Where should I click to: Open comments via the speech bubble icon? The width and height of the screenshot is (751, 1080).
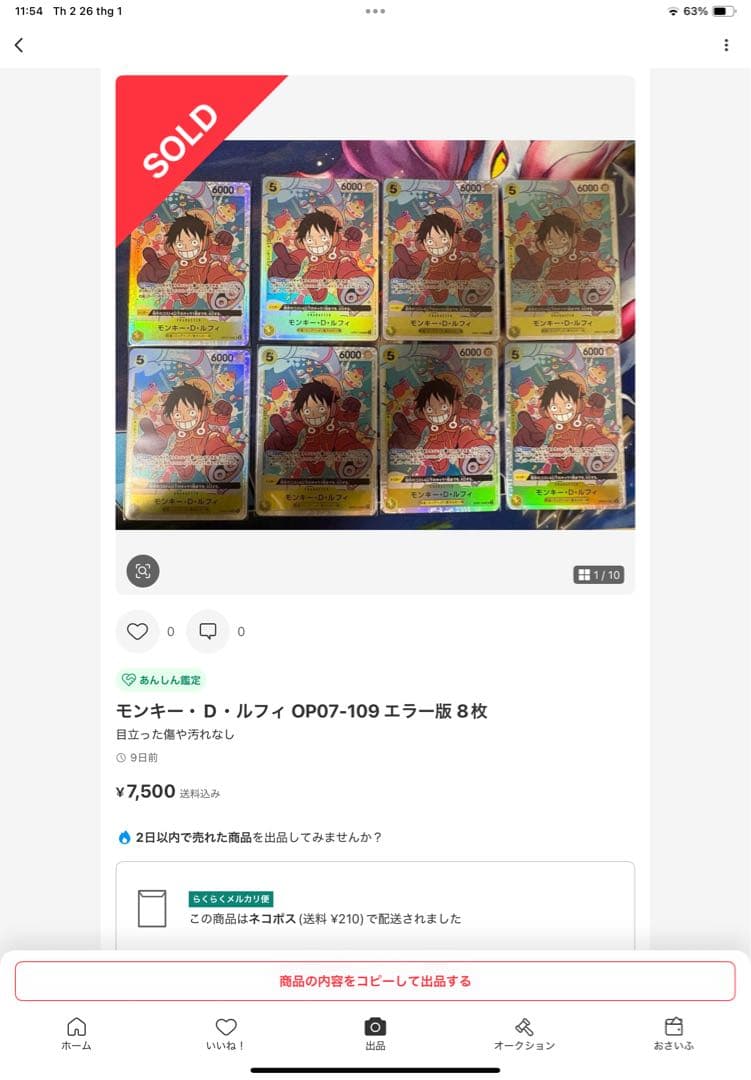tap(208, 631)
